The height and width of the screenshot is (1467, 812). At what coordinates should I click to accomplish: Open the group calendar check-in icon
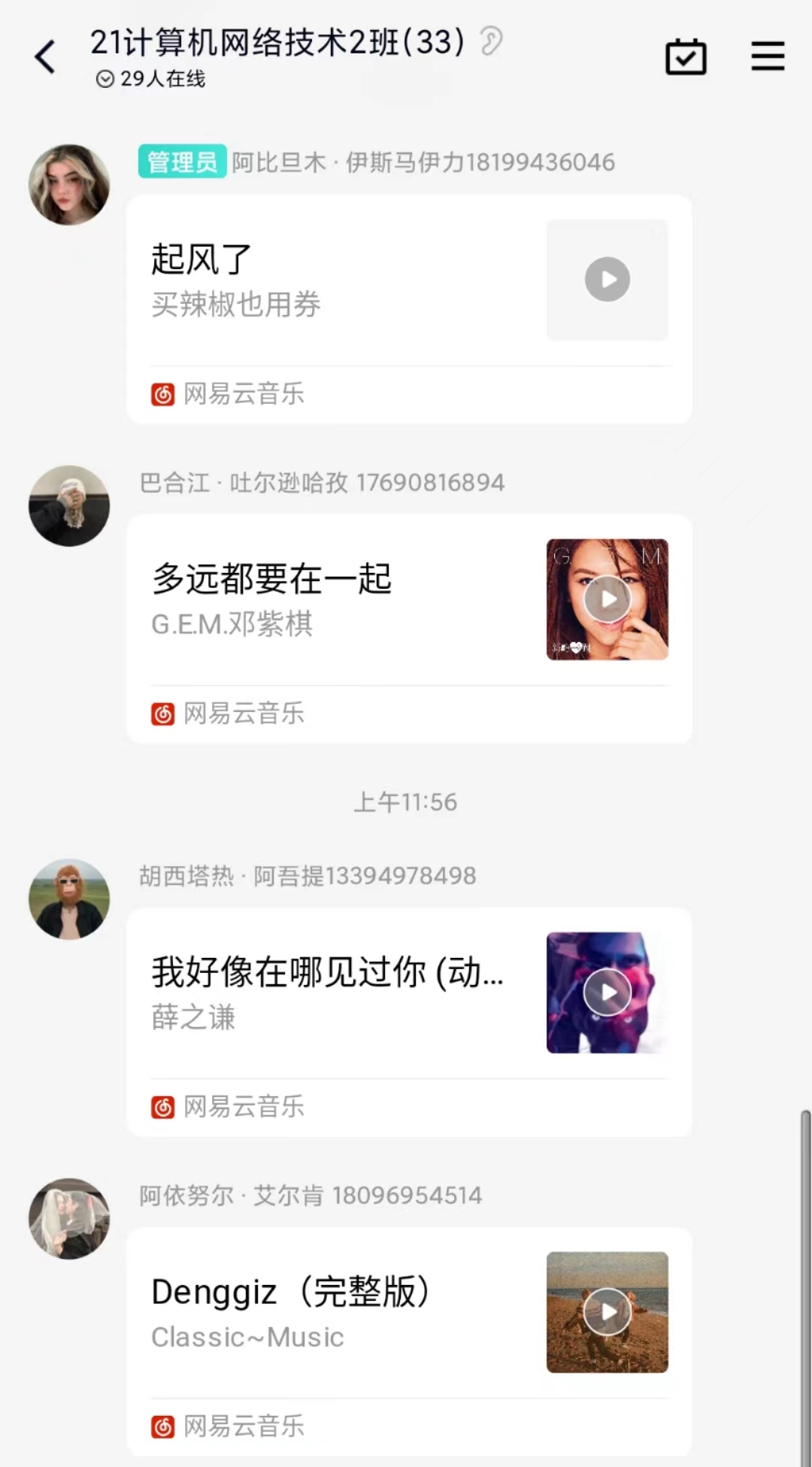click(686, 57)
